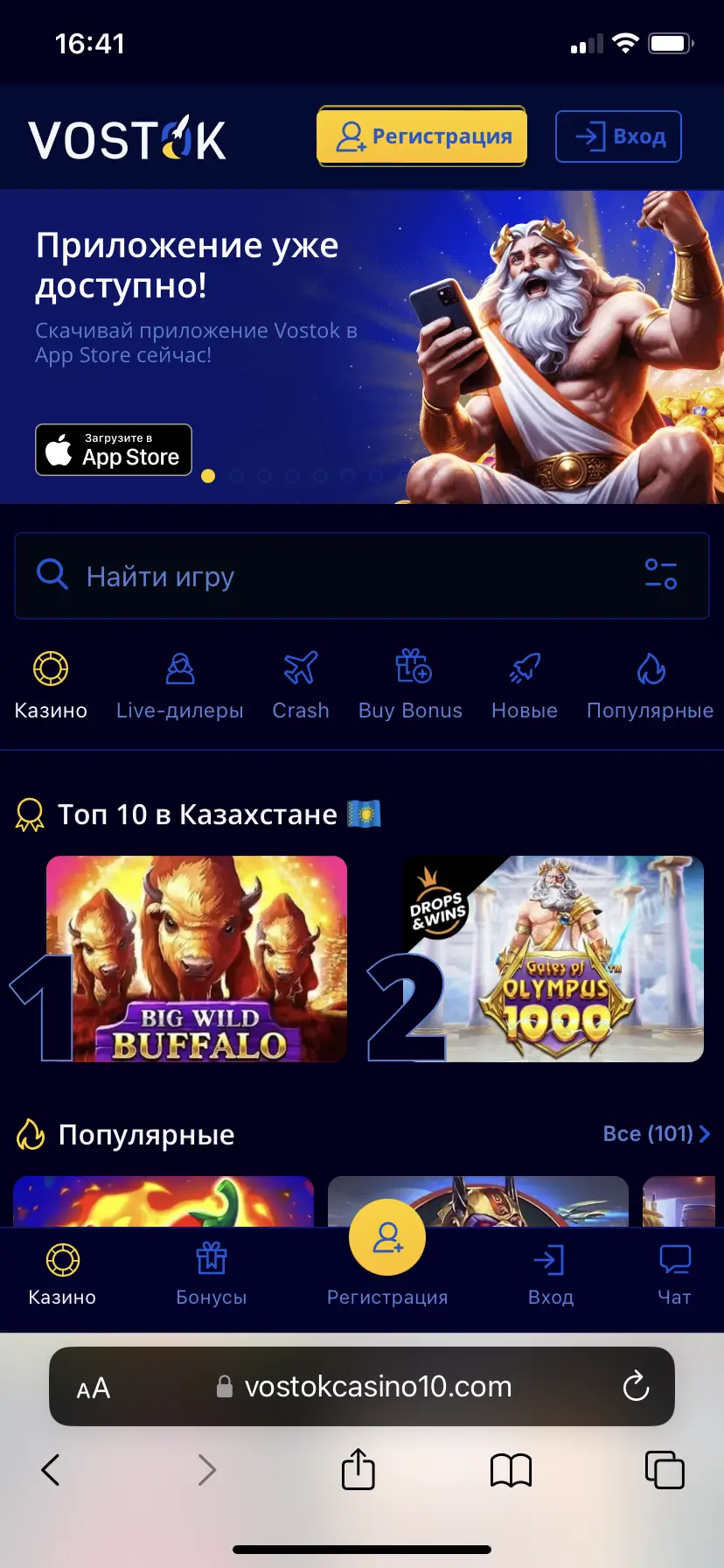
Task: Select the Live-дилеры category
Action: point(180,686)
